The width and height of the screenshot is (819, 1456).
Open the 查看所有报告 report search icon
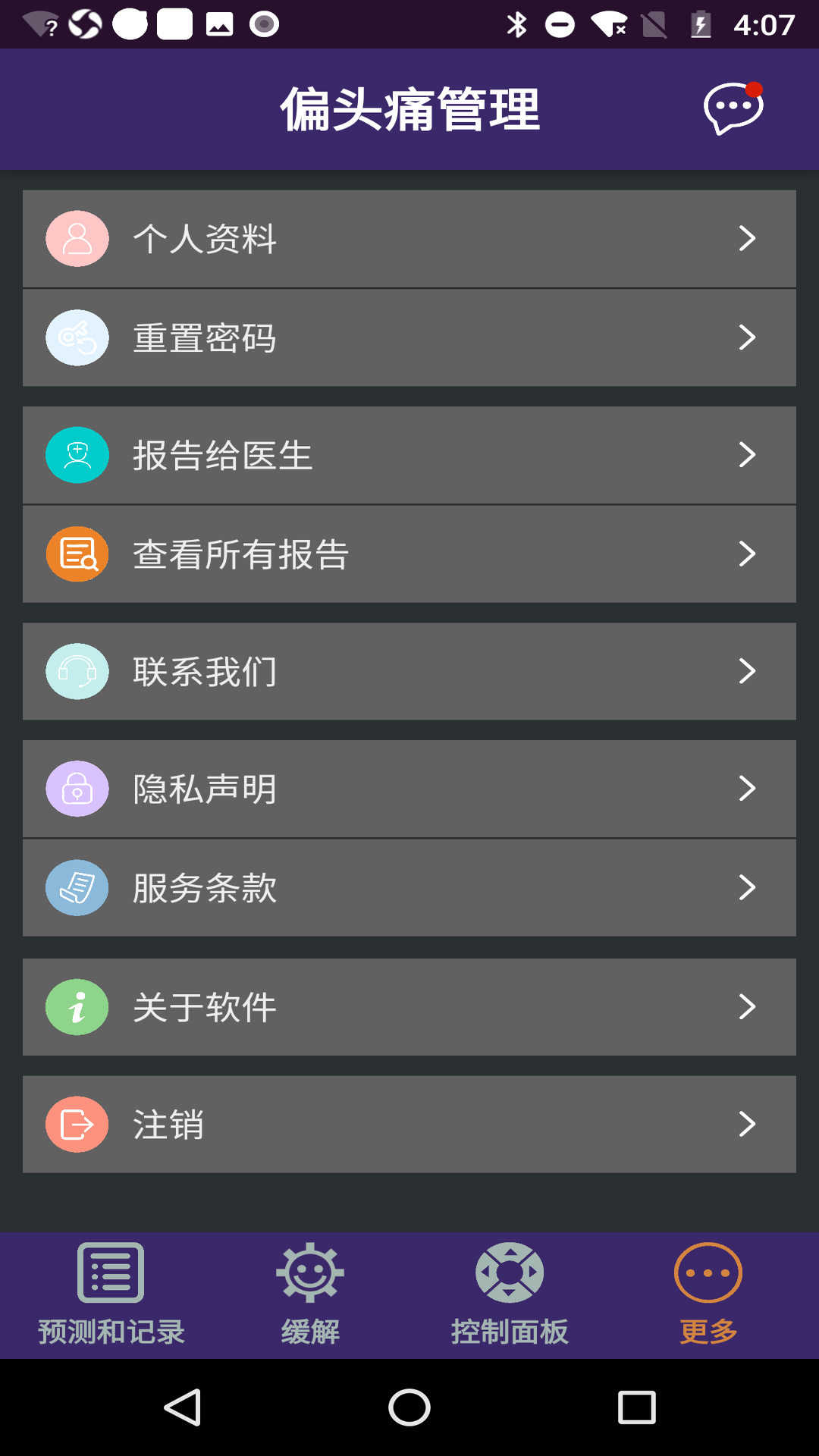77,554
